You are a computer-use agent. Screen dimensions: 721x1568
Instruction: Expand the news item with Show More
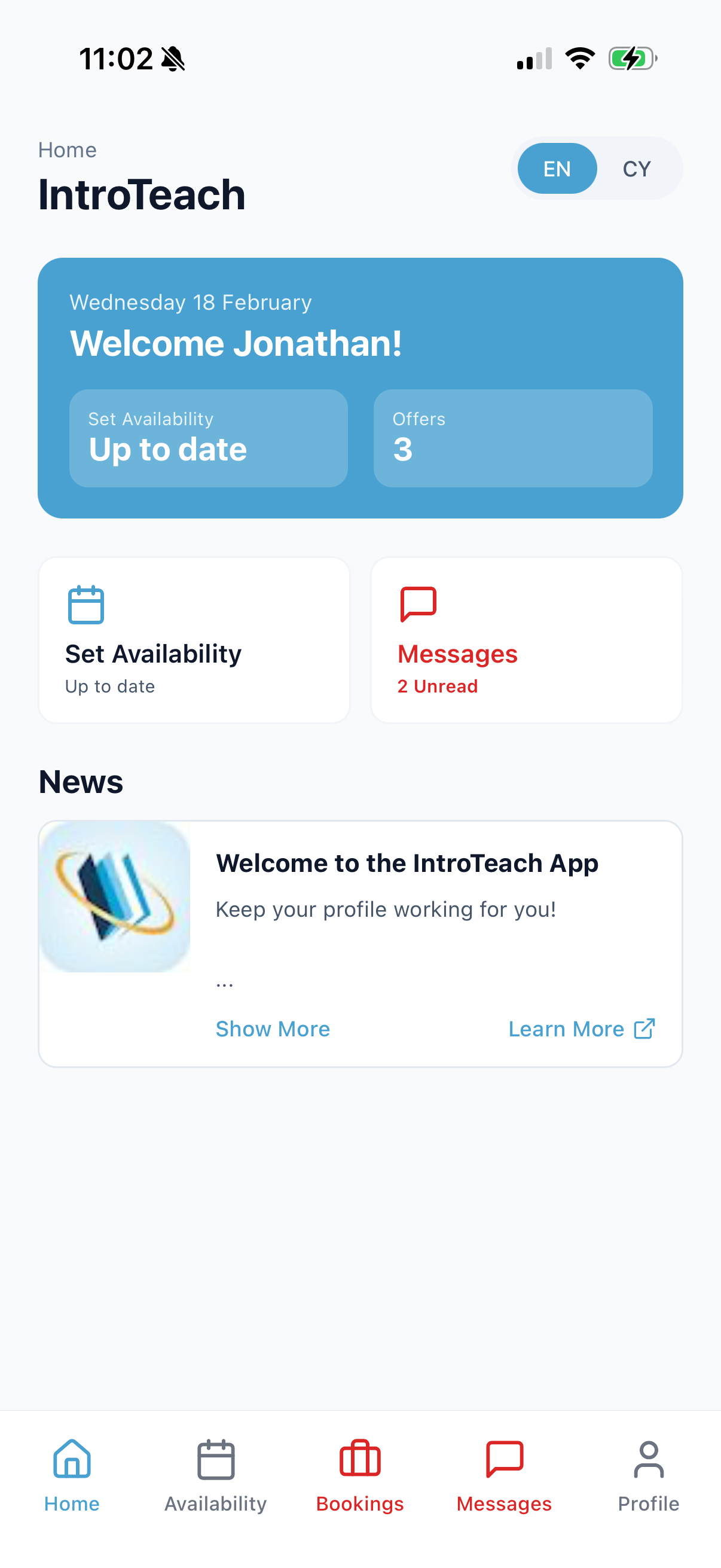point(273,1029)
